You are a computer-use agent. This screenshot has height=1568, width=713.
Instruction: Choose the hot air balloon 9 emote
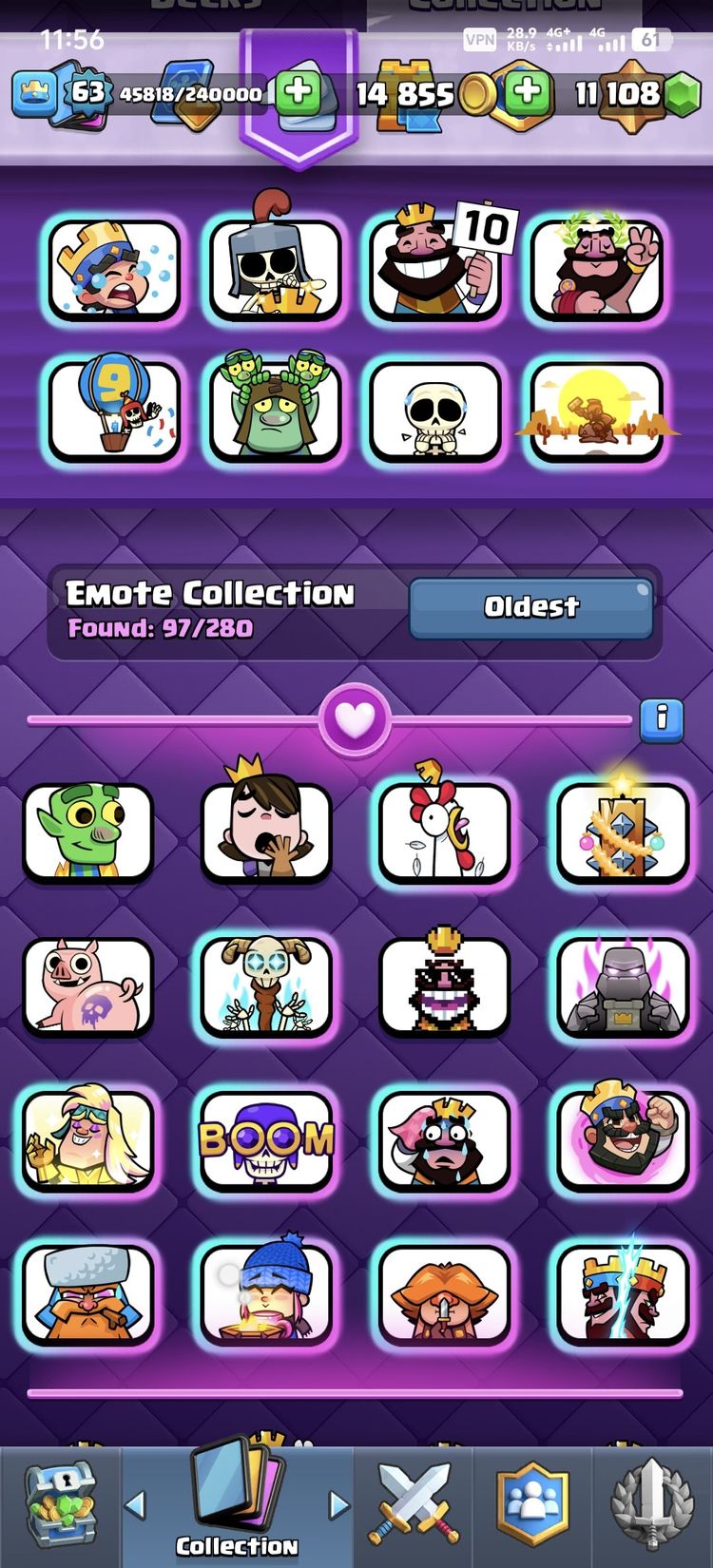pyautogui.click(x=114, y=411)
